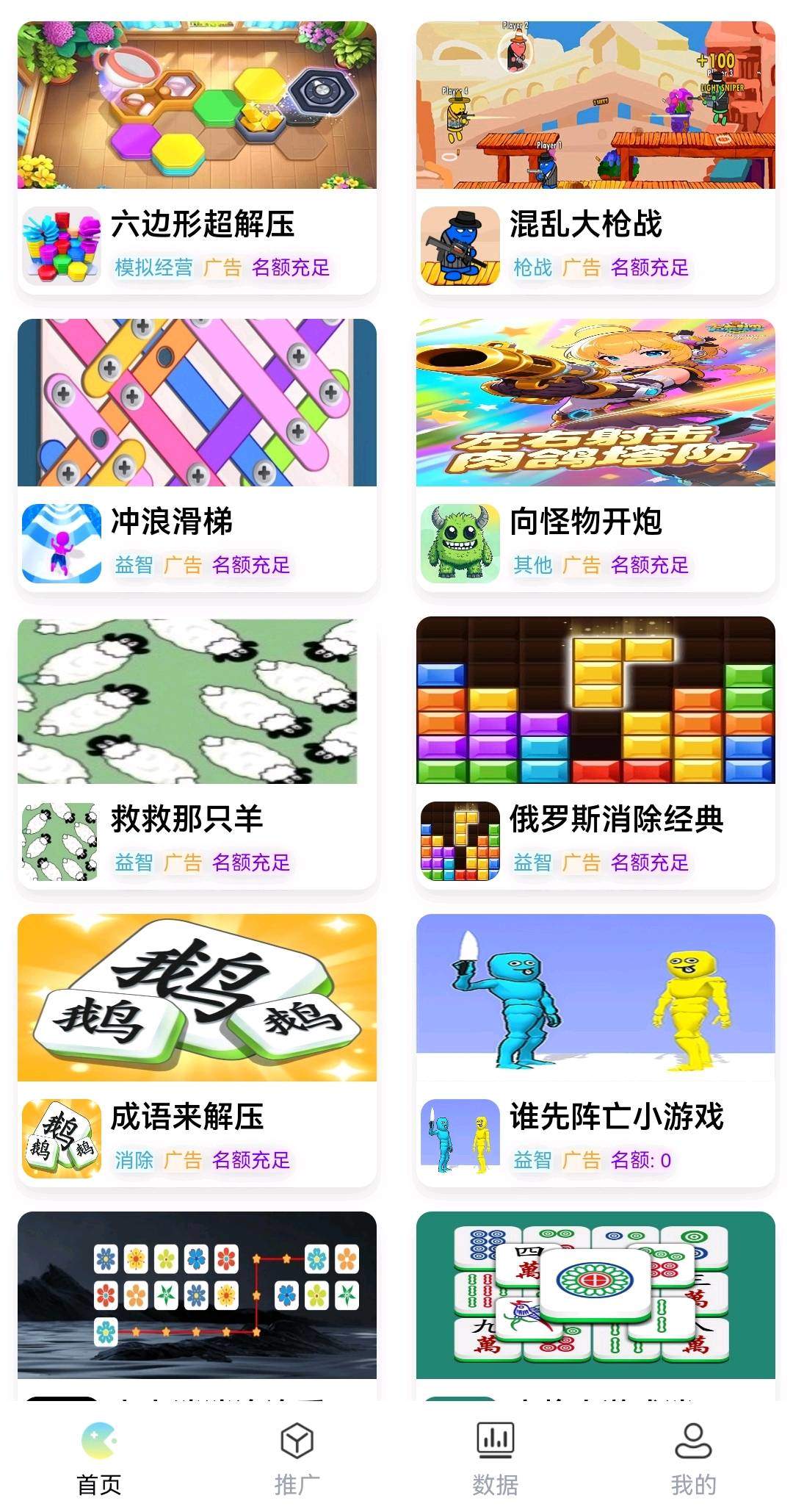Viewport: 793px width, 1512px height.
Task: Tap the 名额充足 tag on 六边形超解压
Action: (x=291, y=269)
